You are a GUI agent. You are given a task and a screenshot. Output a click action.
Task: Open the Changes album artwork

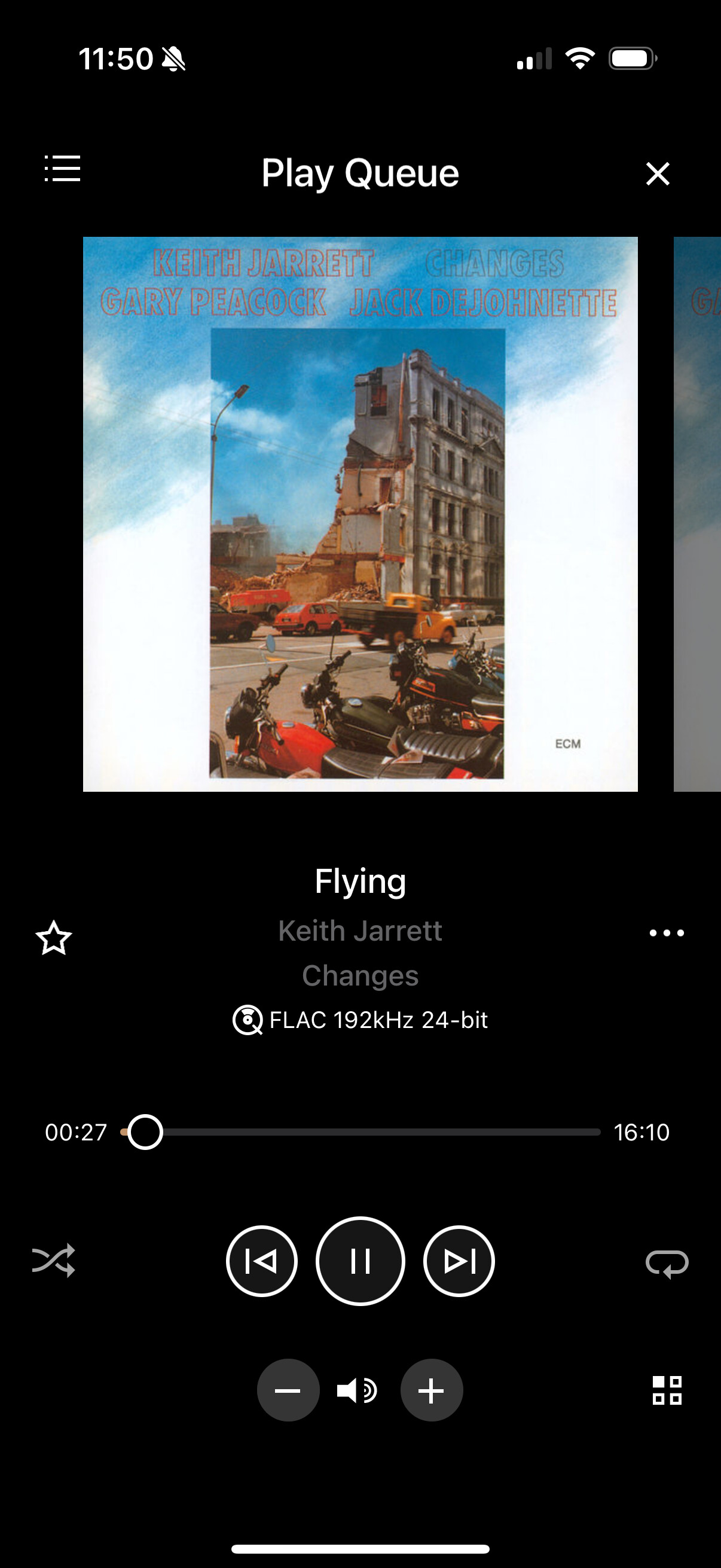pos(360,514)
